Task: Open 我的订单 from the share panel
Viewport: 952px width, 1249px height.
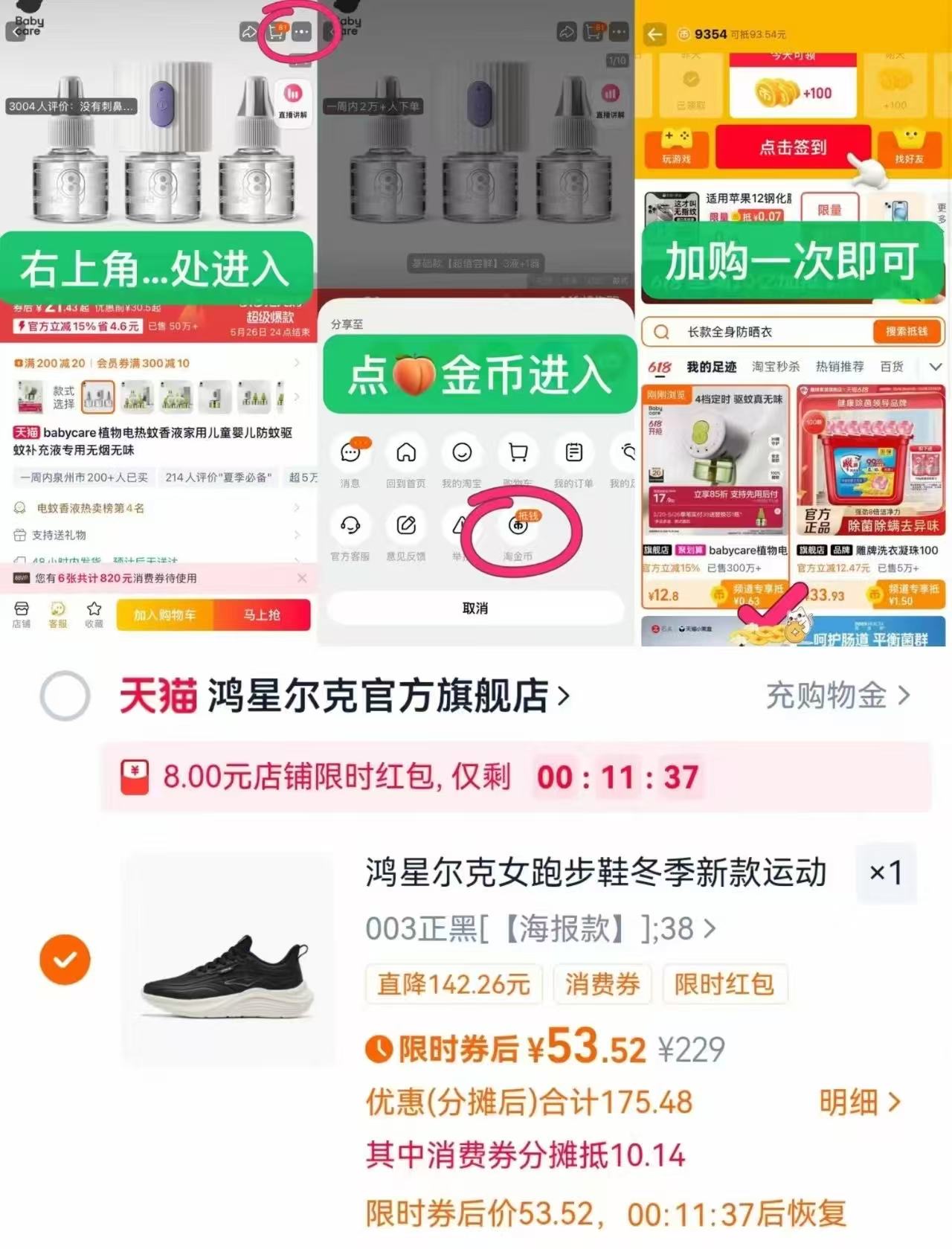Action: (x=573, y=454)
